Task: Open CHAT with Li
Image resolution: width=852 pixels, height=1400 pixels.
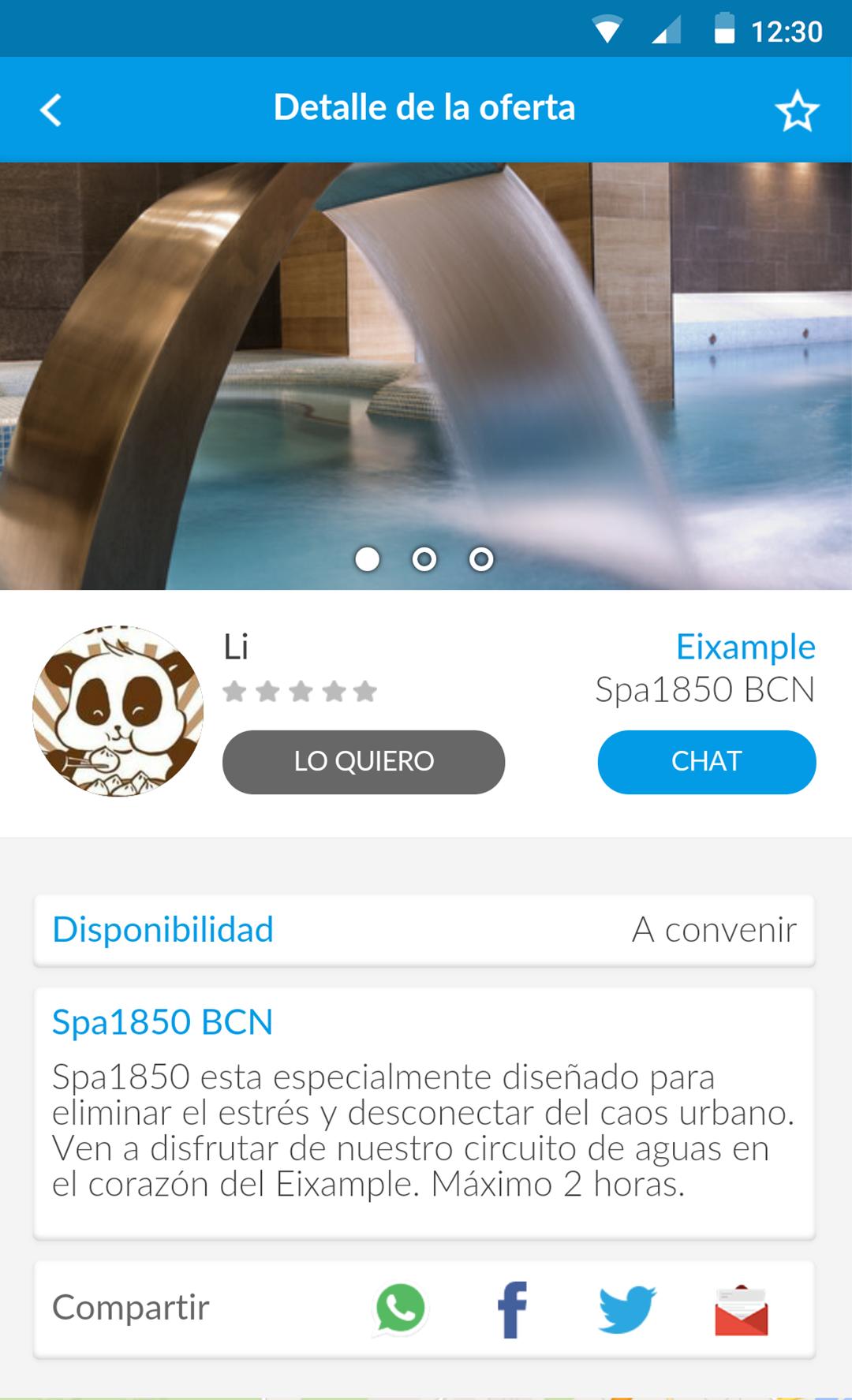Action: tap(706, 762)
